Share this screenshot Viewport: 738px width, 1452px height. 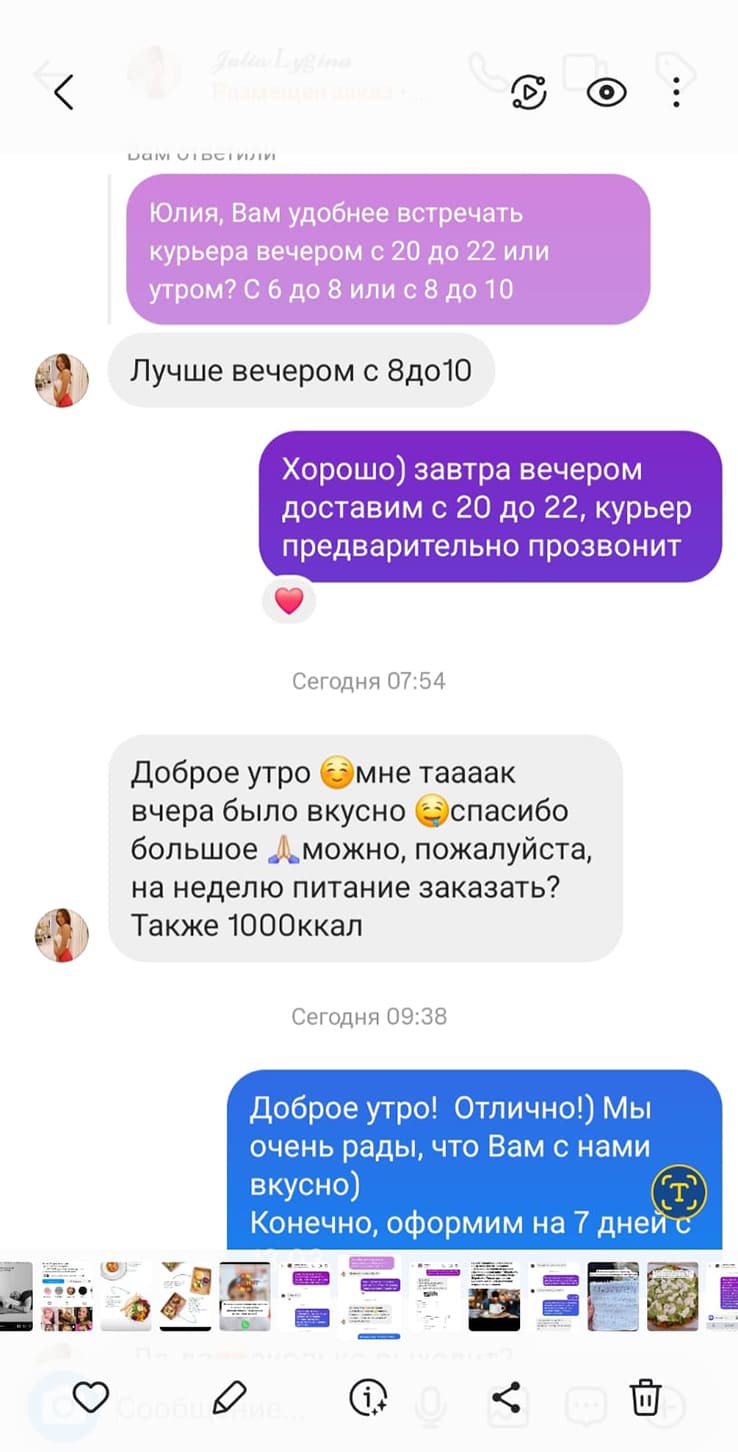(x=507, y=1396)
